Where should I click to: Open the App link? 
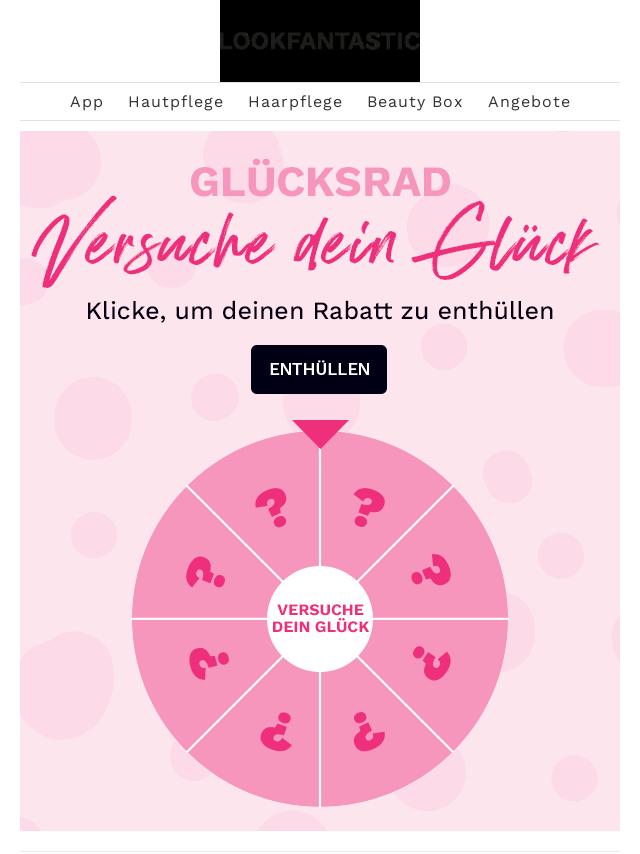coord(87,102)
